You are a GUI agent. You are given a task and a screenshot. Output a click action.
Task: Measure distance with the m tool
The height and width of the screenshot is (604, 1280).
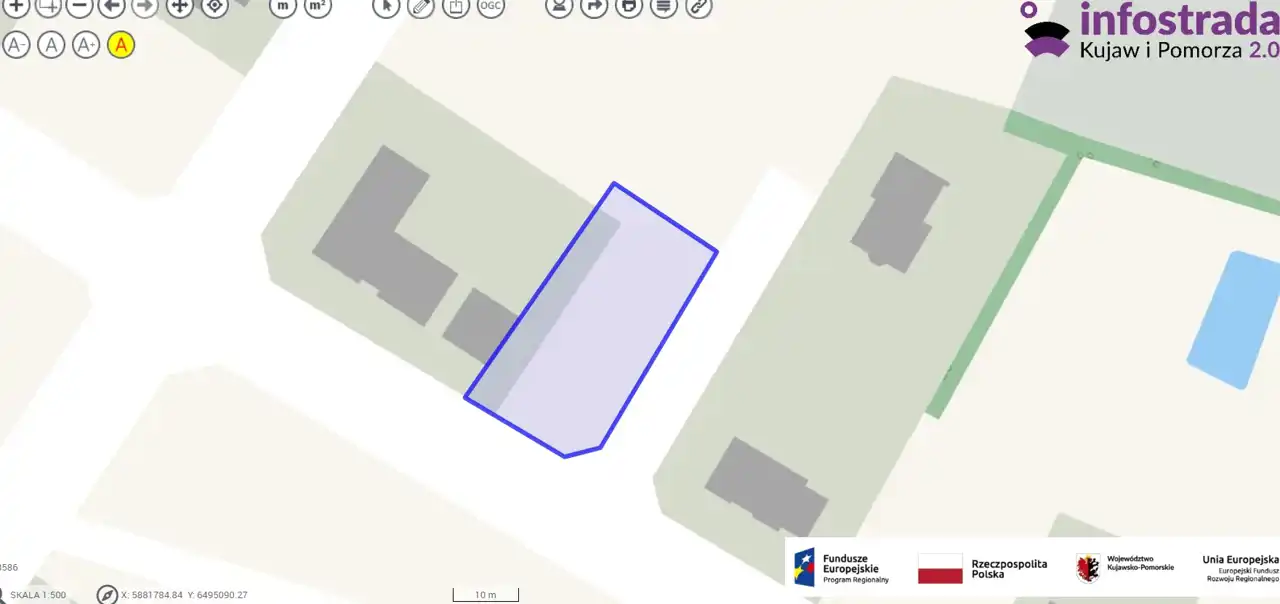pyautogui.click(x=284, y=6)
